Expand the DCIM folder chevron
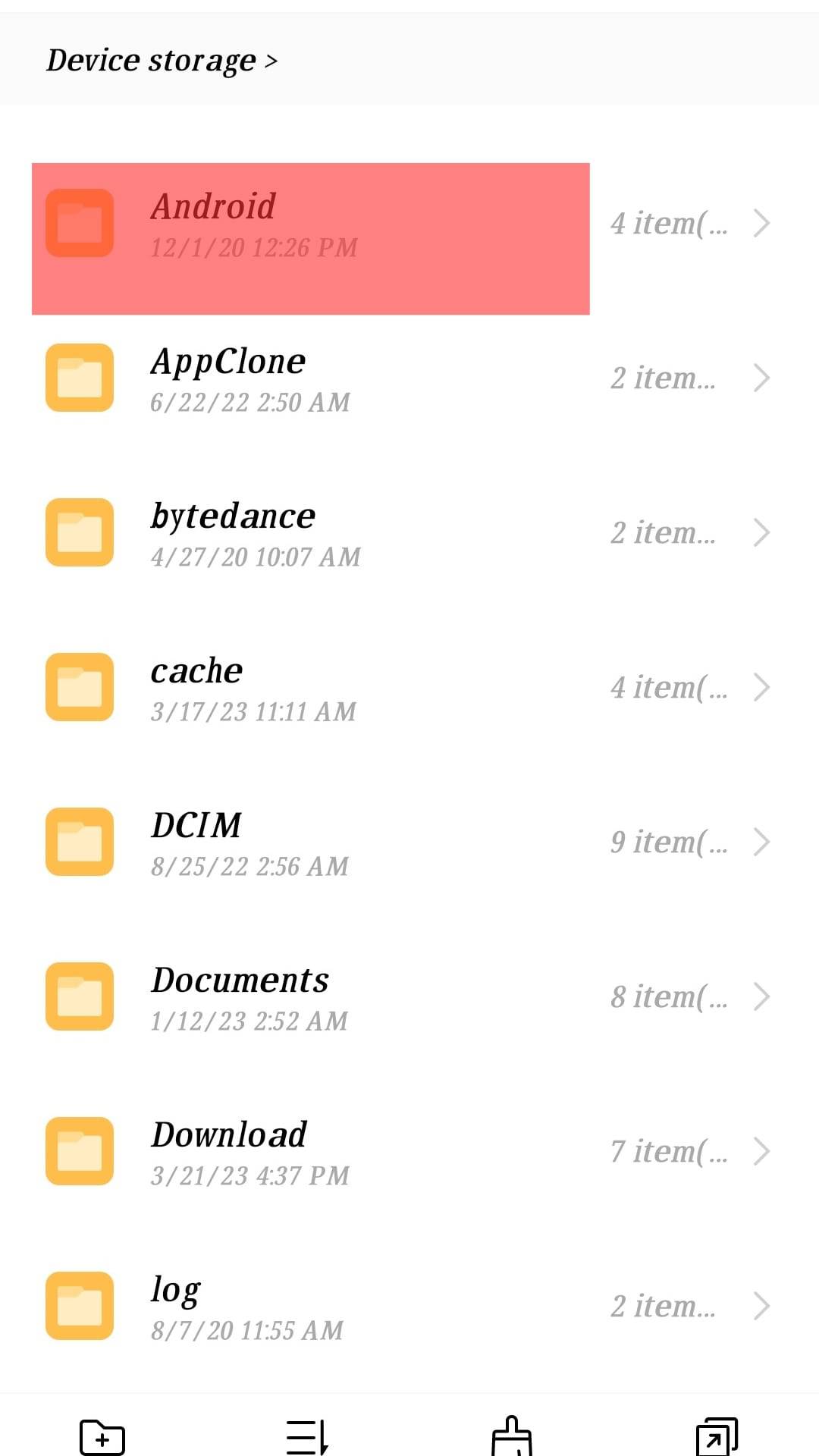Screen dimensions: 819x1456 click(x=763, y=842)
